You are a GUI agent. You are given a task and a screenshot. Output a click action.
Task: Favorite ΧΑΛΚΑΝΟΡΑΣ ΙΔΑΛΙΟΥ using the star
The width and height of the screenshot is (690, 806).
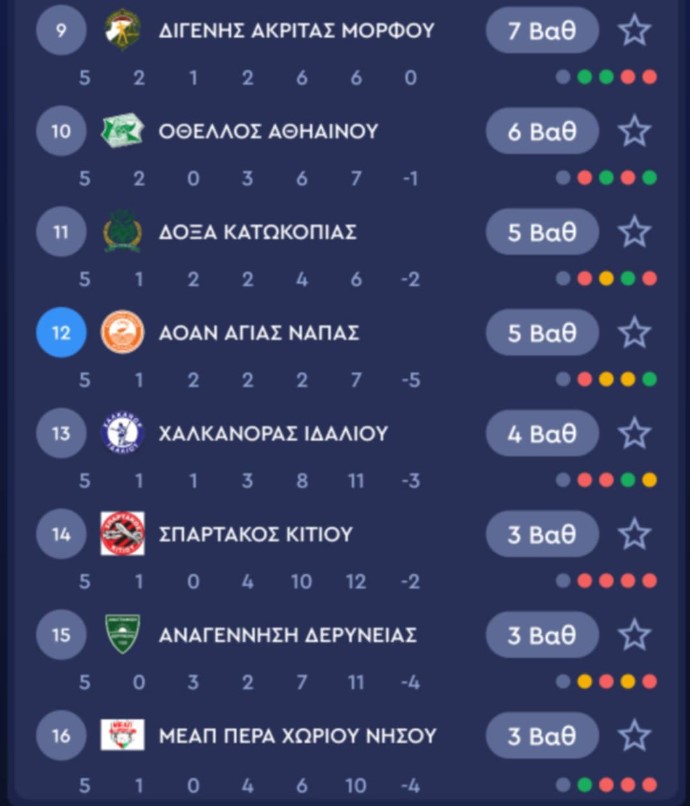[634, 433]
